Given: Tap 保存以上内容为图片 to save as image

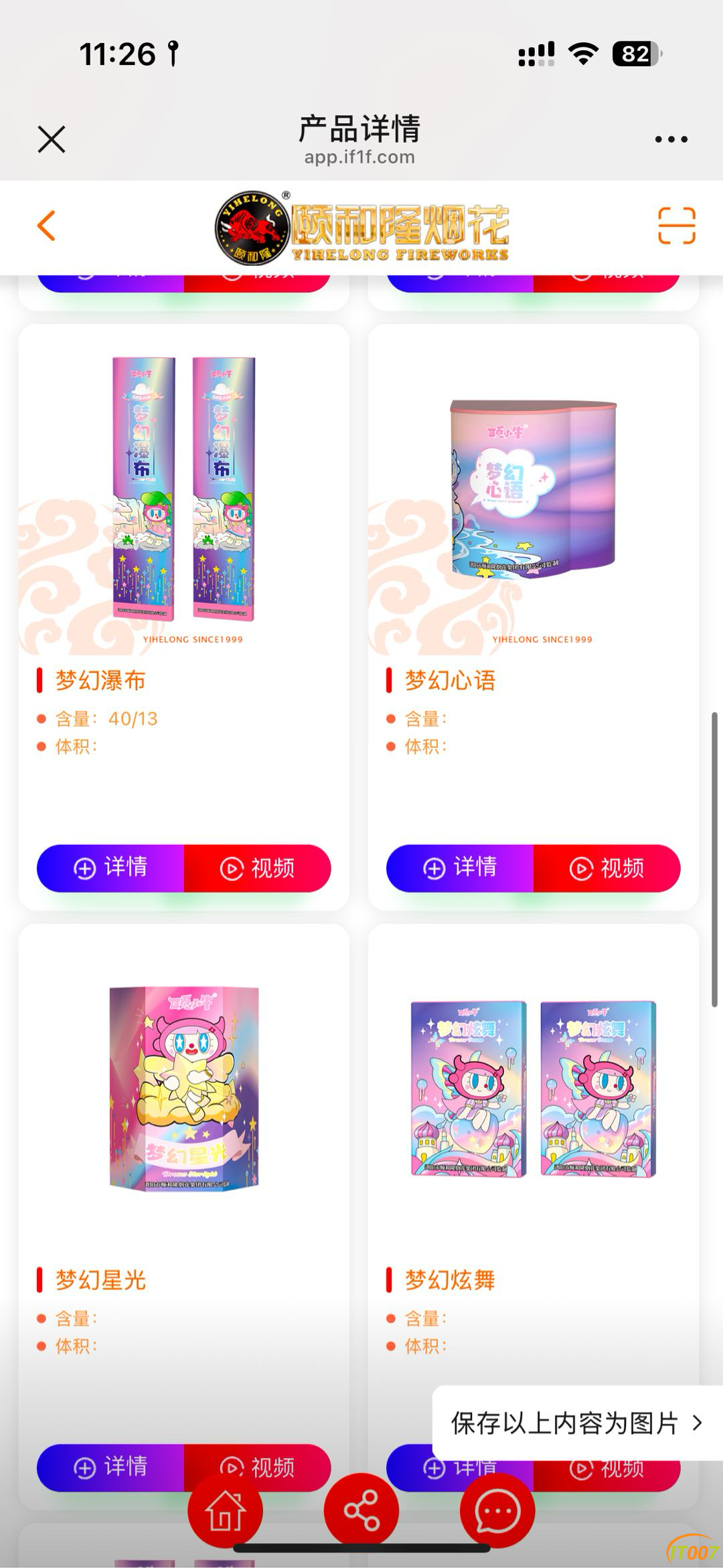Looking at the screenshot, I should (x=576, y=1423).
